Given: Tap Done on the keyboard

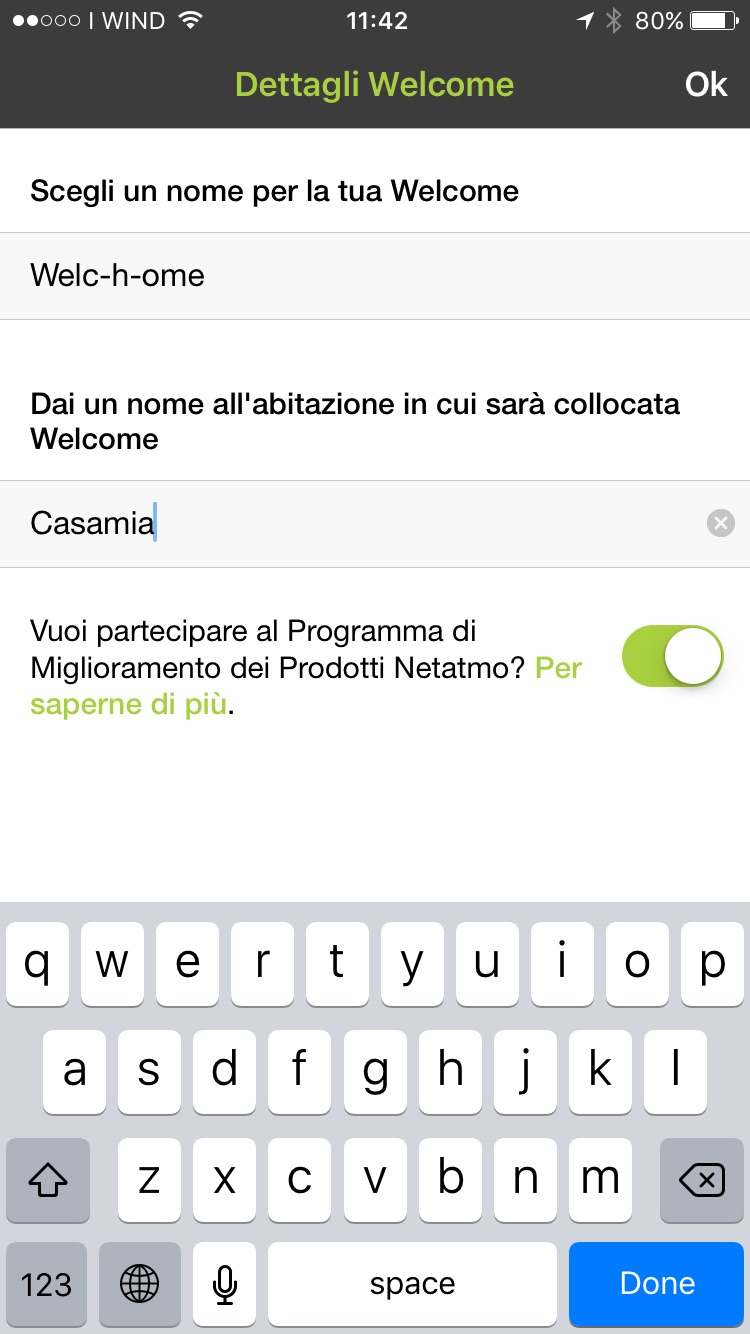Looking at the screenshot, I should tap(657, 1284).
